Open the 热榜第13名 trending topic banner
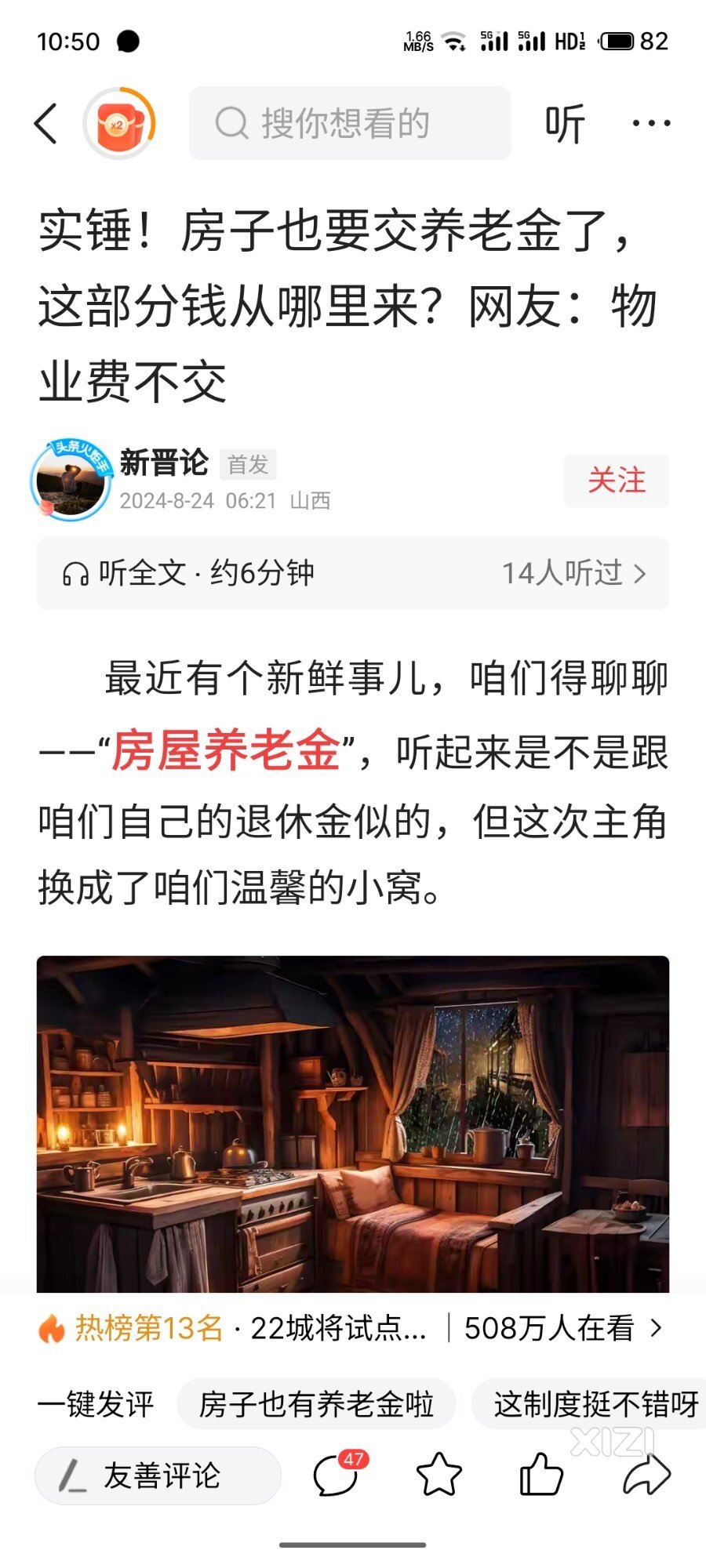Viewport: 706px width, 1568px height. tap(353, 1329)
